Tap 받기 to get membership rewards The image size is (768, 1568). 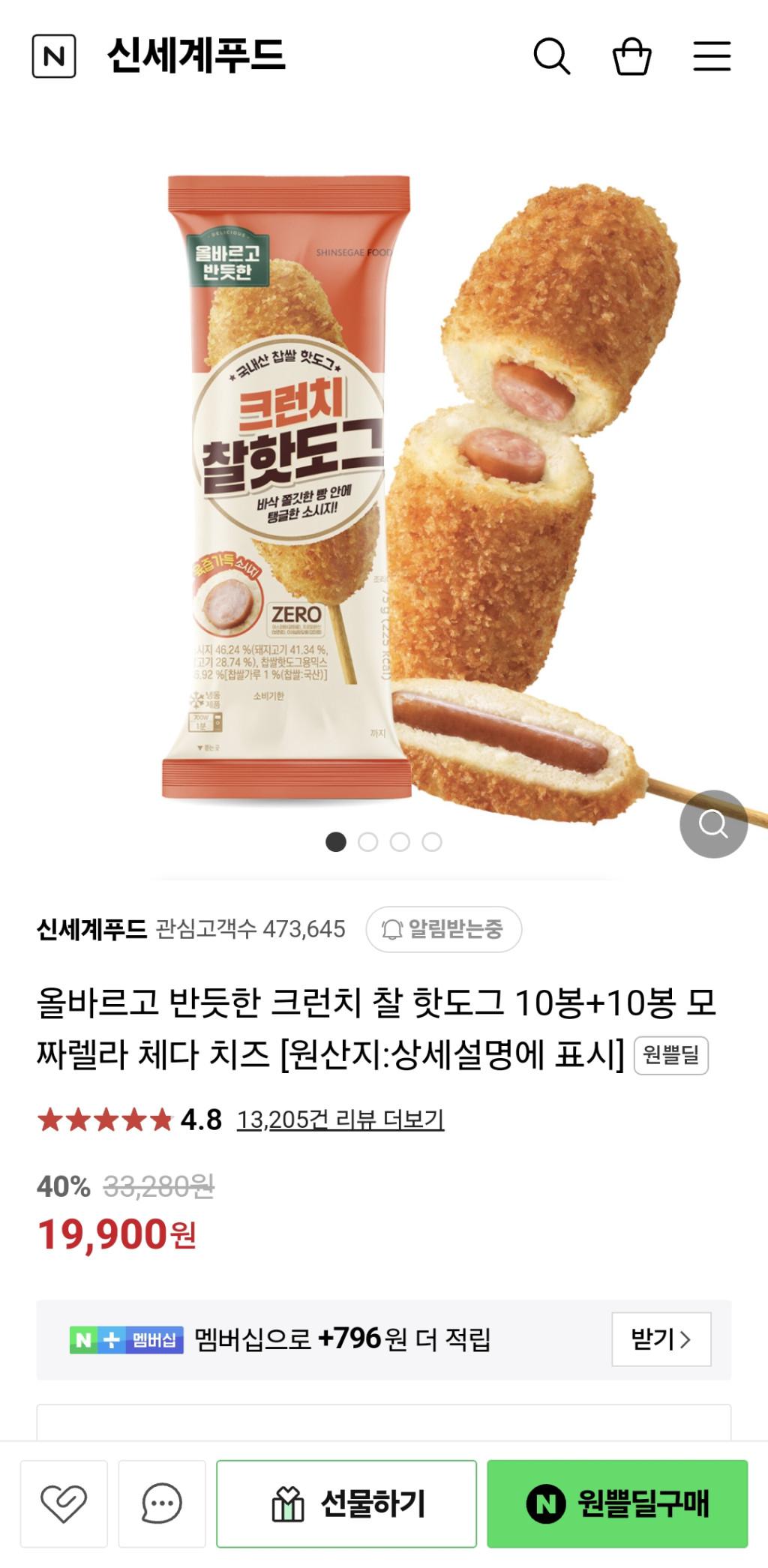point(661,1339)
